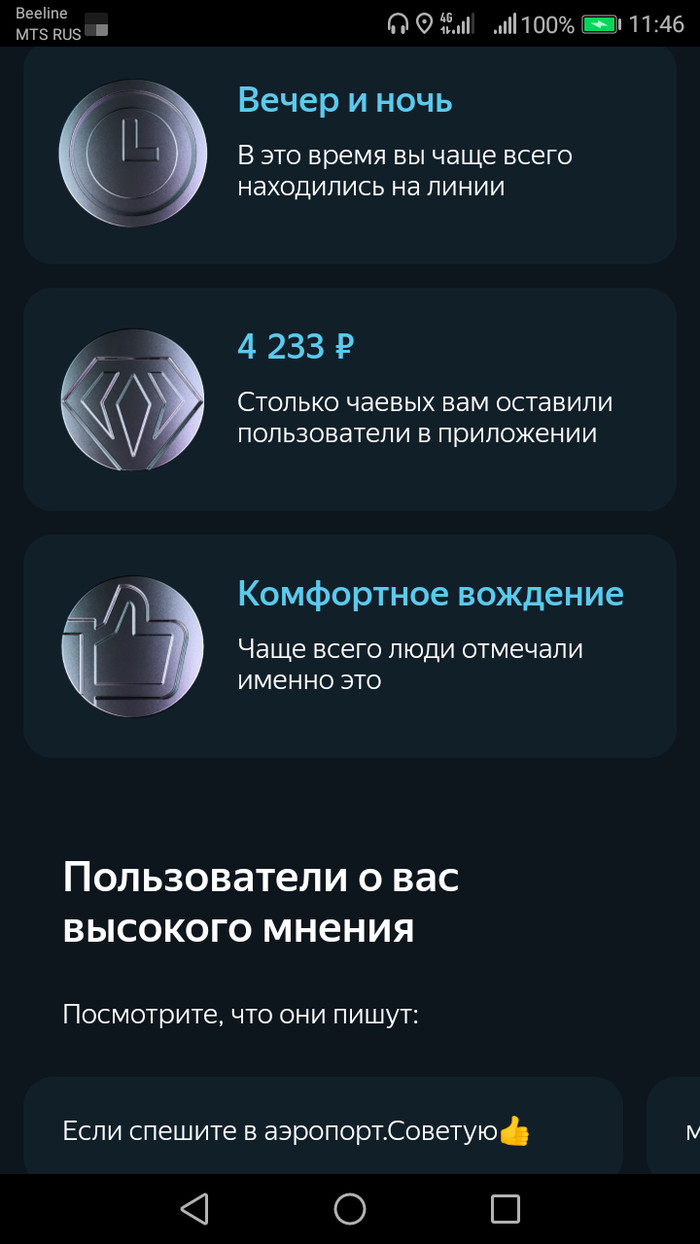Go back with the system back button
This screenshot has height=1244, width=700.
[194, 1208]
